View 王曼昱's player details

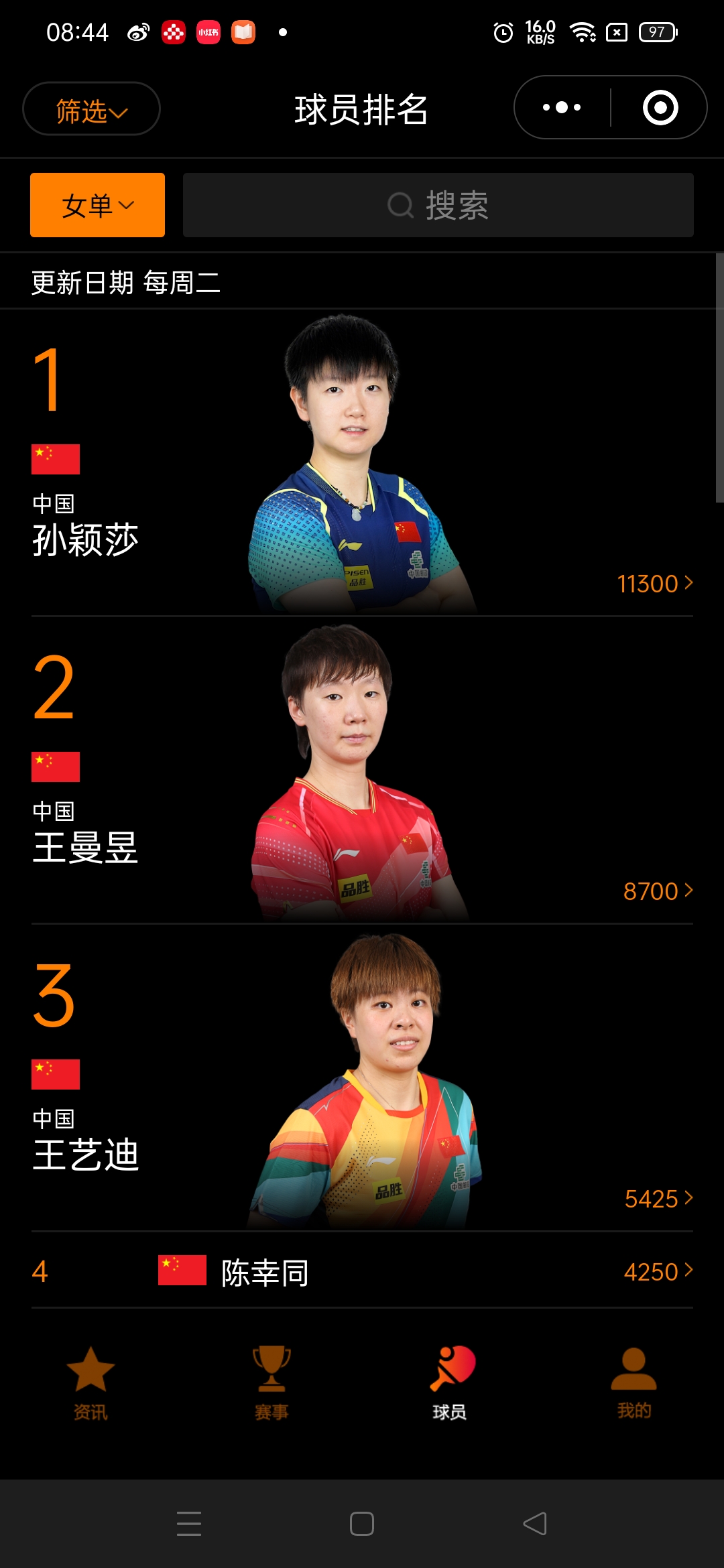click(x=362, y=771)
